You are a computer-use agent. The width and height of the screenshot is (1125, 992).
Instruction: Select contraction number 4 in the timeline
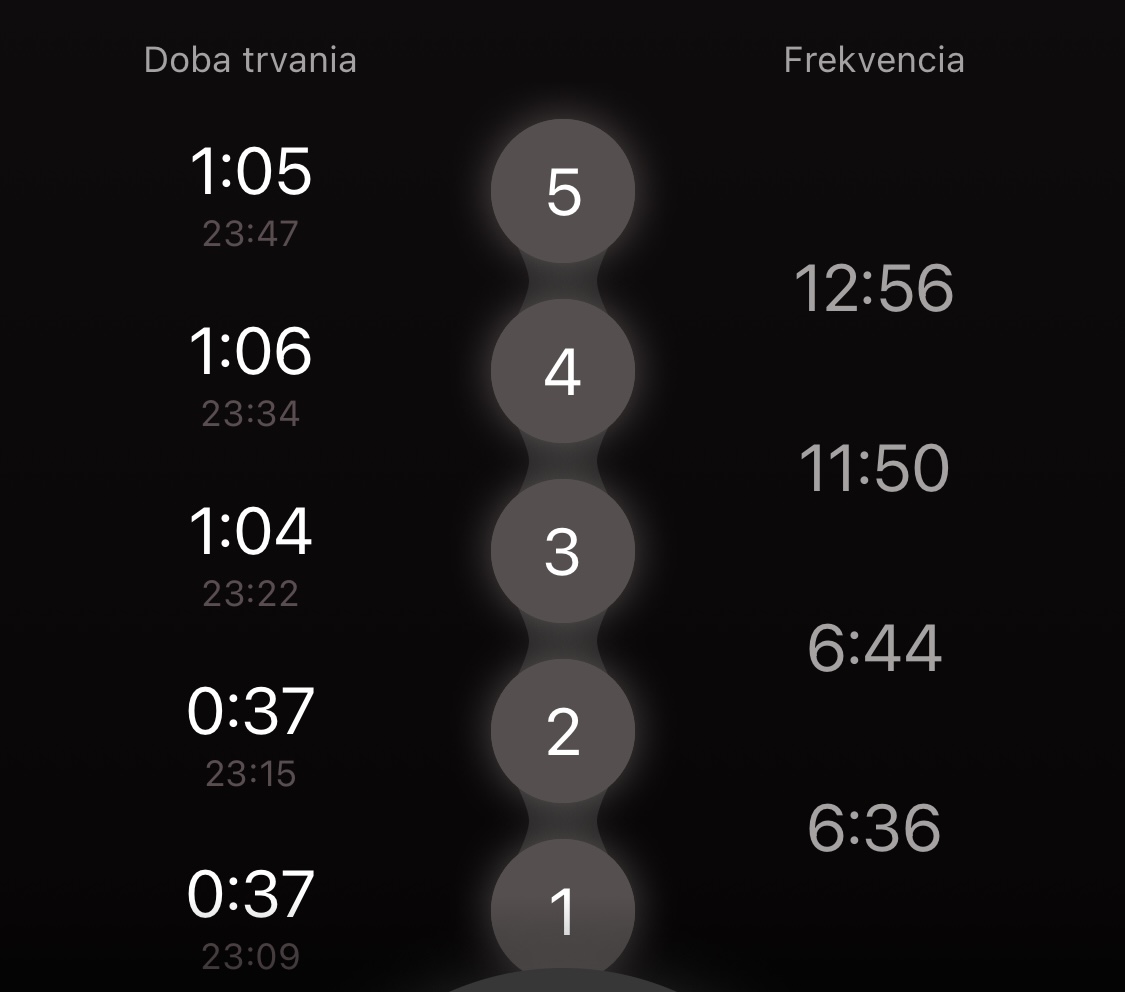(562, 371)
